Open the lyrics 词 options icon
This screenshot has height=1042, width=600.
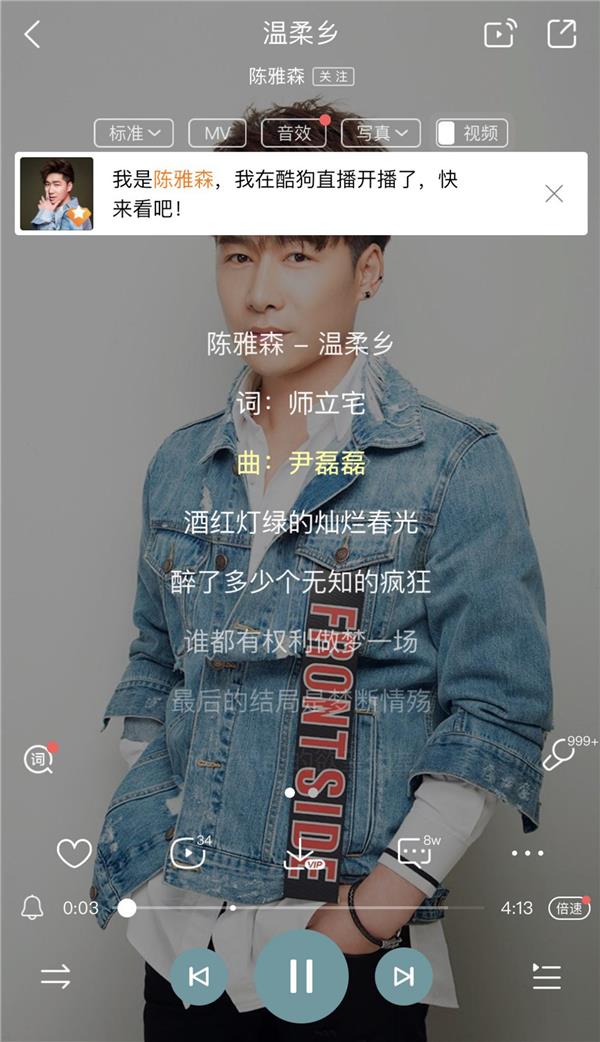click(39, 760)
